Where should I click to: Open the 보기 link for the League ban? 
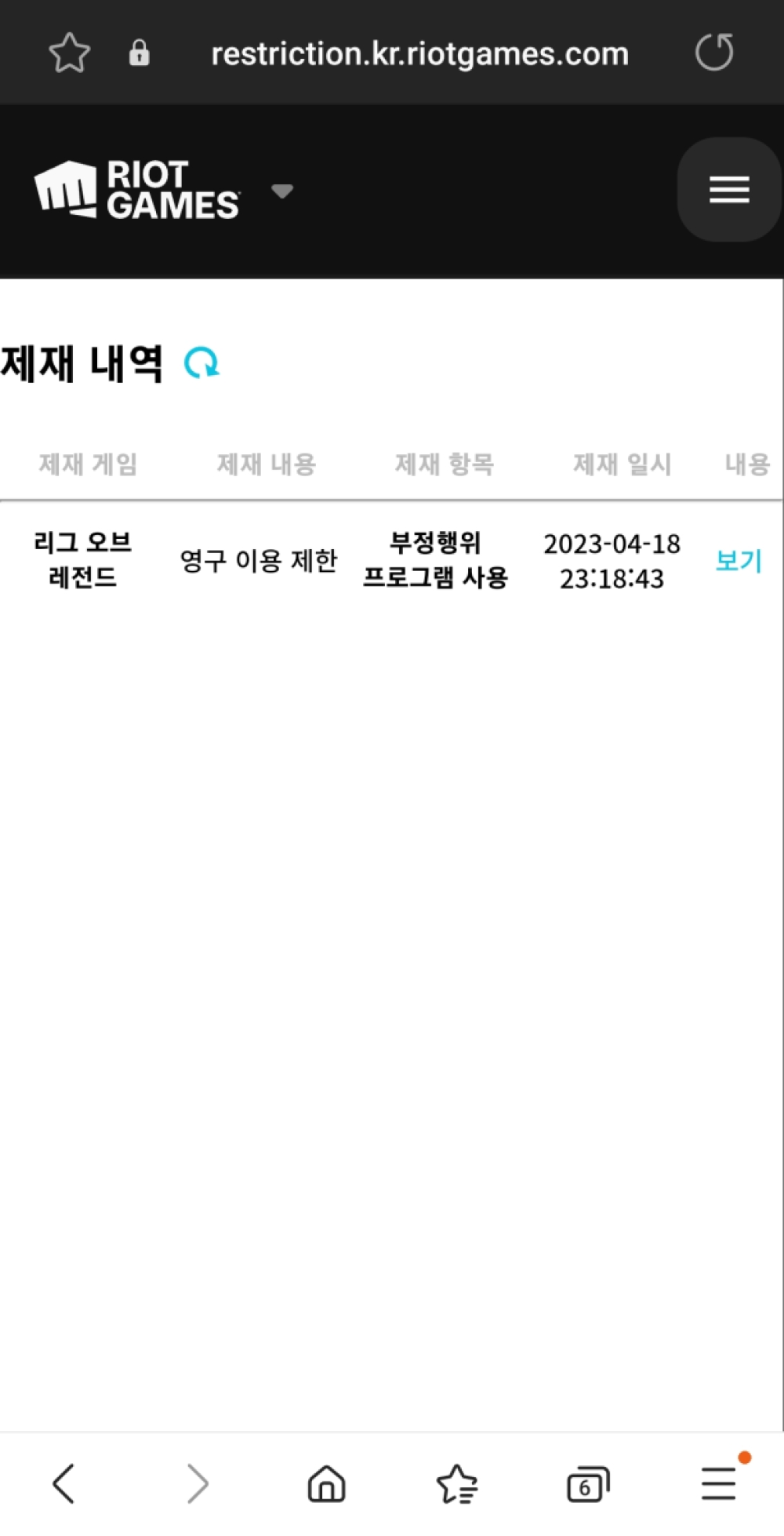(739, 561)
